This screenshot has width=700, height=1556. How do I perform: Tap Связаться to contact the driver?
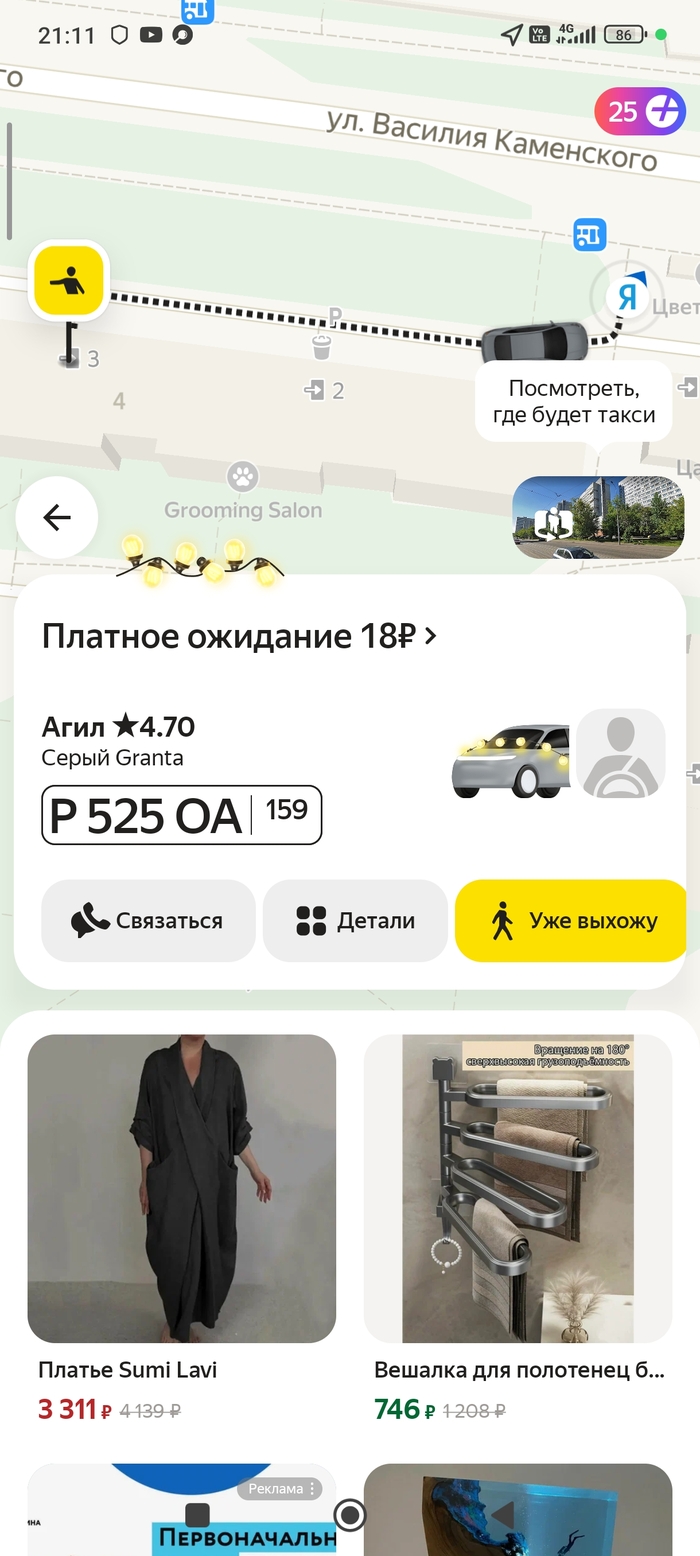(x=148, y=921)
